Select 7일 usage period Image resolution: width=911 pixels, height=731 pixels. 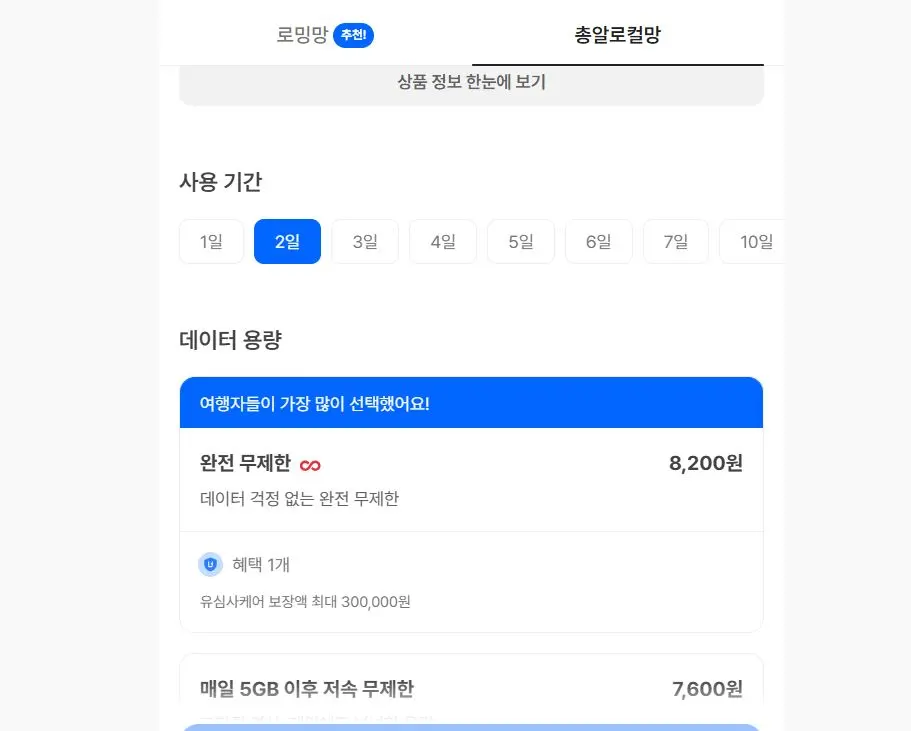click(676, 241)
